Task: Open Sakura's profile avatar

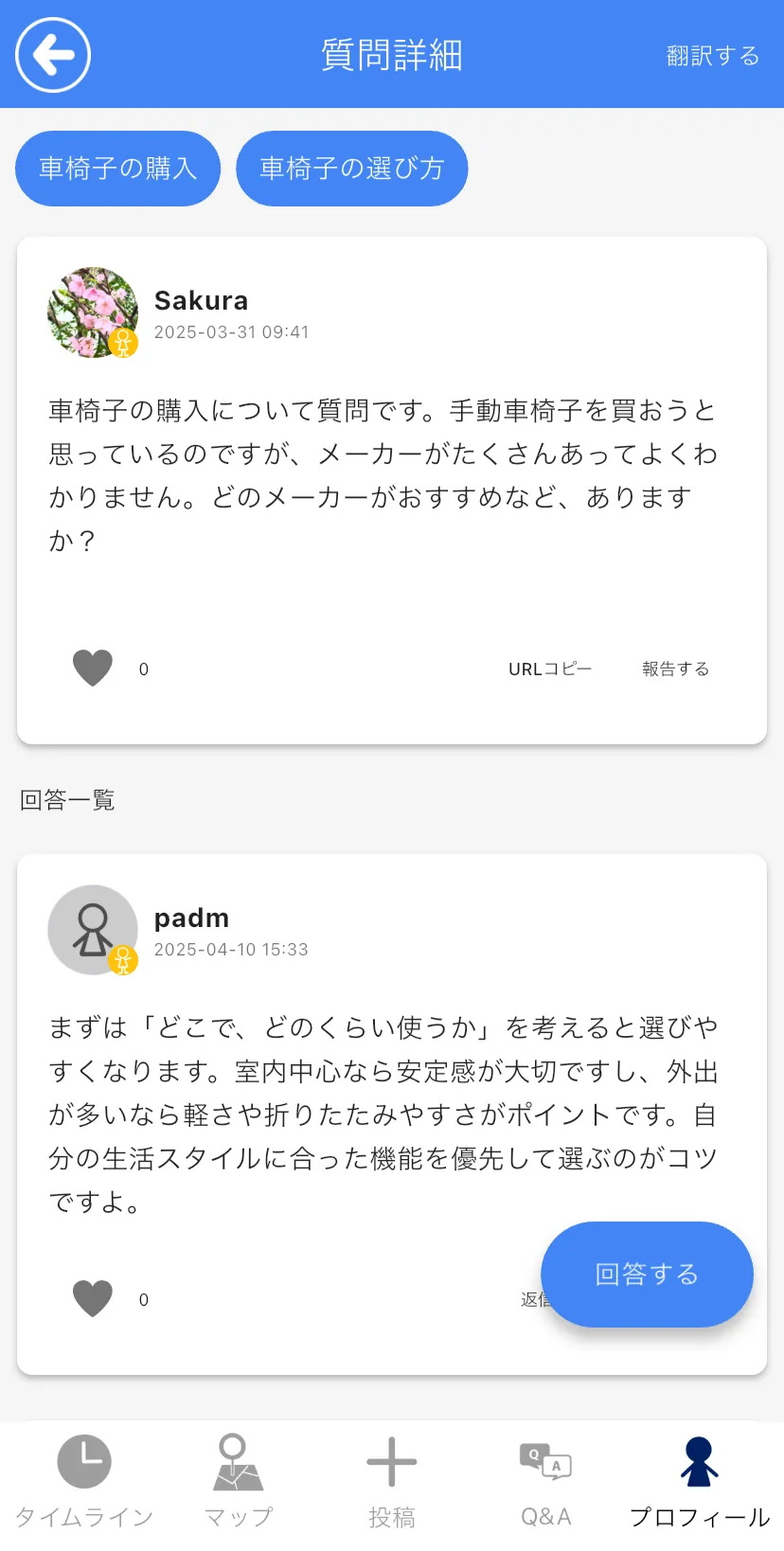Action: point(93,312)
